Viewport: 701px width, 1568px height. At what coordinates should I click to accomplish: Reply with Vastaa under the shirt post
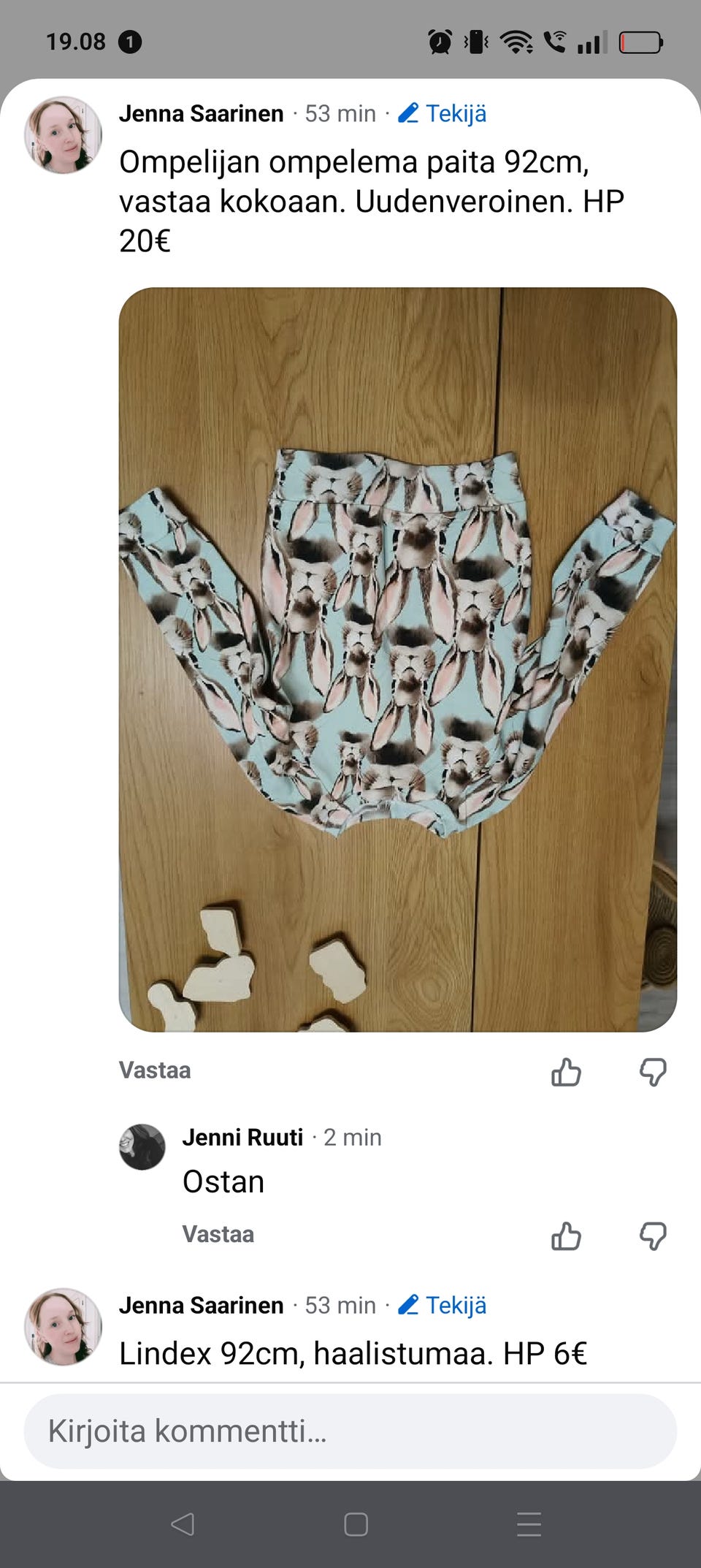click(154, 1070)
